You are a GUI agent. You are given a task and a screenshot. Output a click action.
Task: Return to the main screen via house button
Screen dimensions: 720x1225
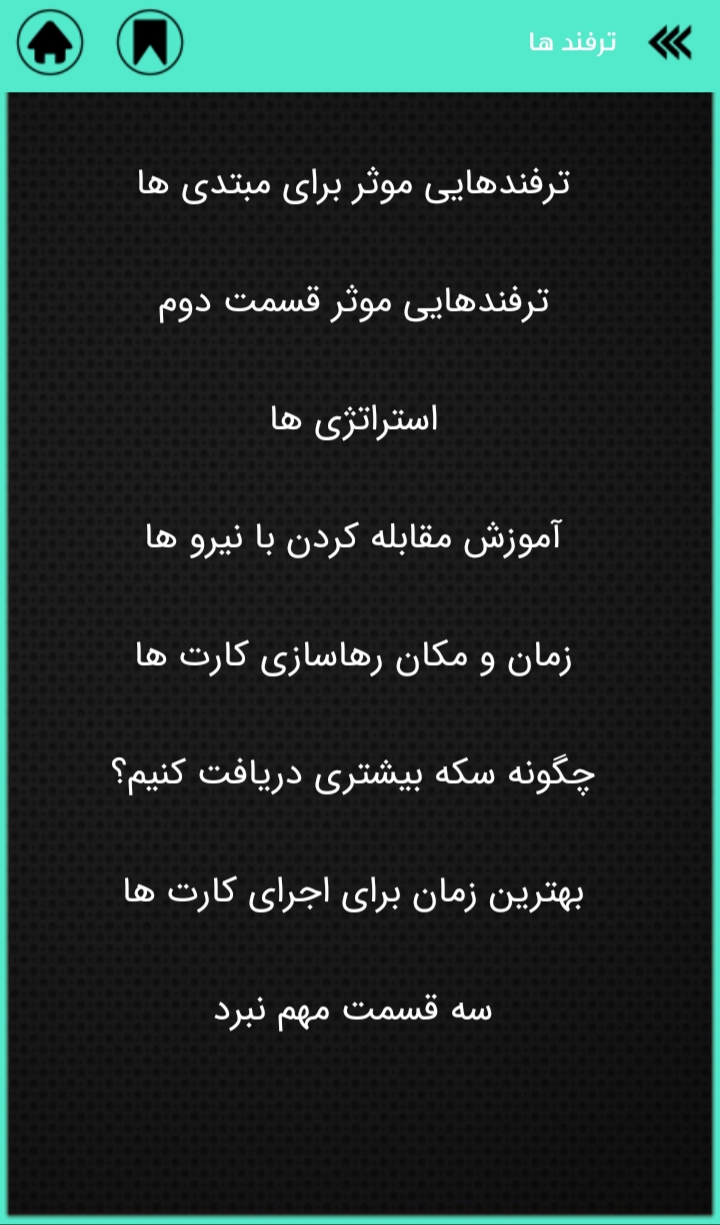pyautogui.click(x=49, y=41)
